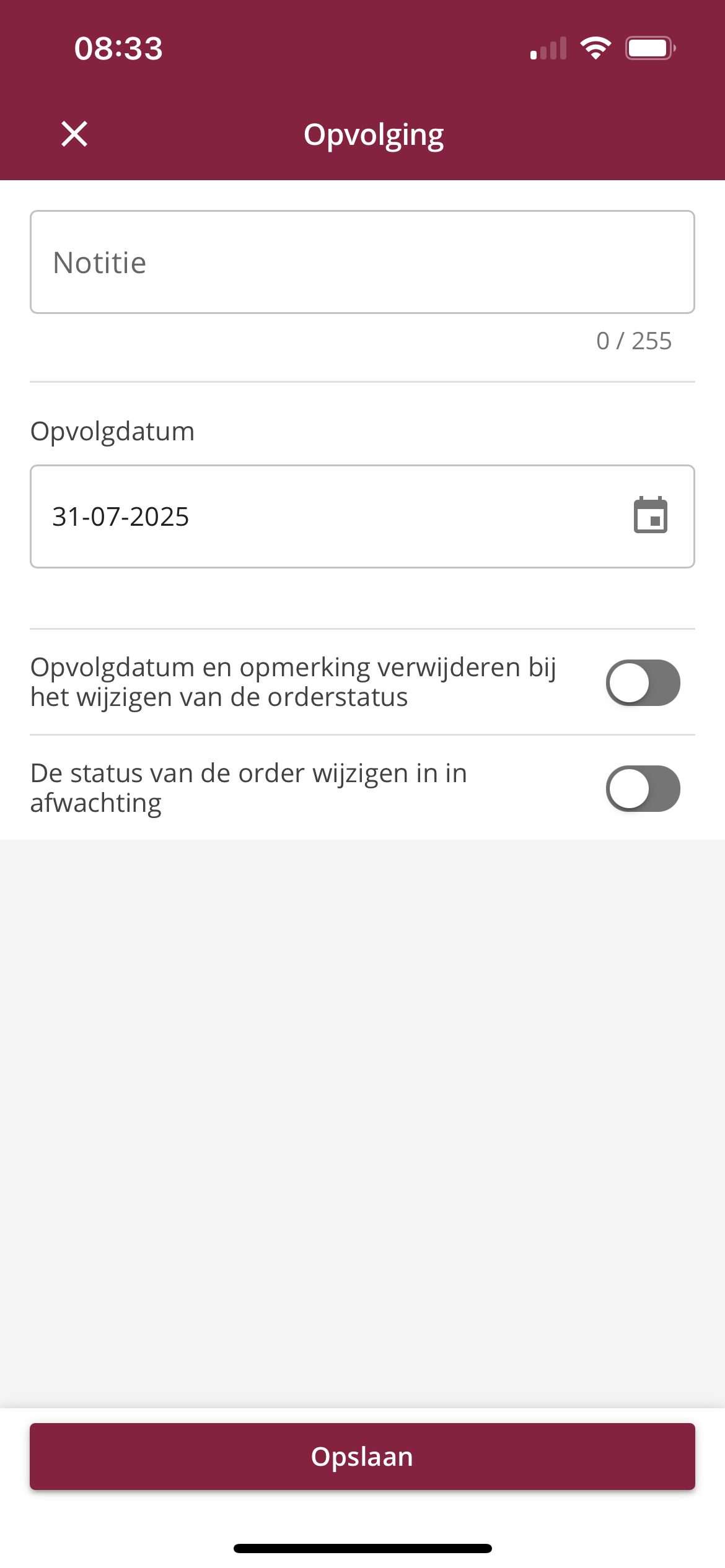Viewport: 725px width, 1568px height.
Task: Tap the Notitie text field
Action: click(x=362, y=262)
